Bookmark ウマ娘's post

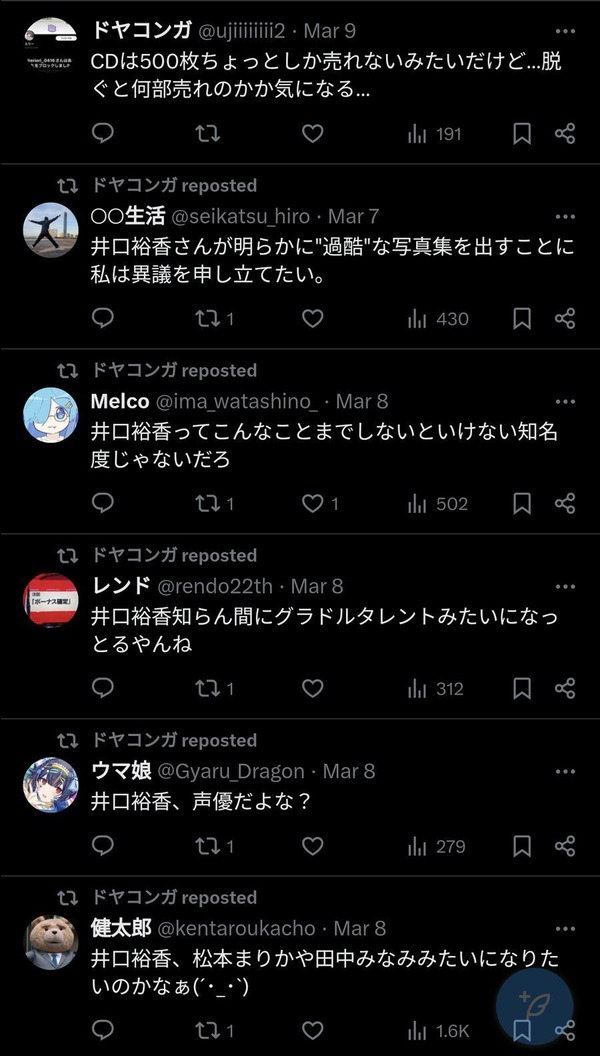[522, 846]
